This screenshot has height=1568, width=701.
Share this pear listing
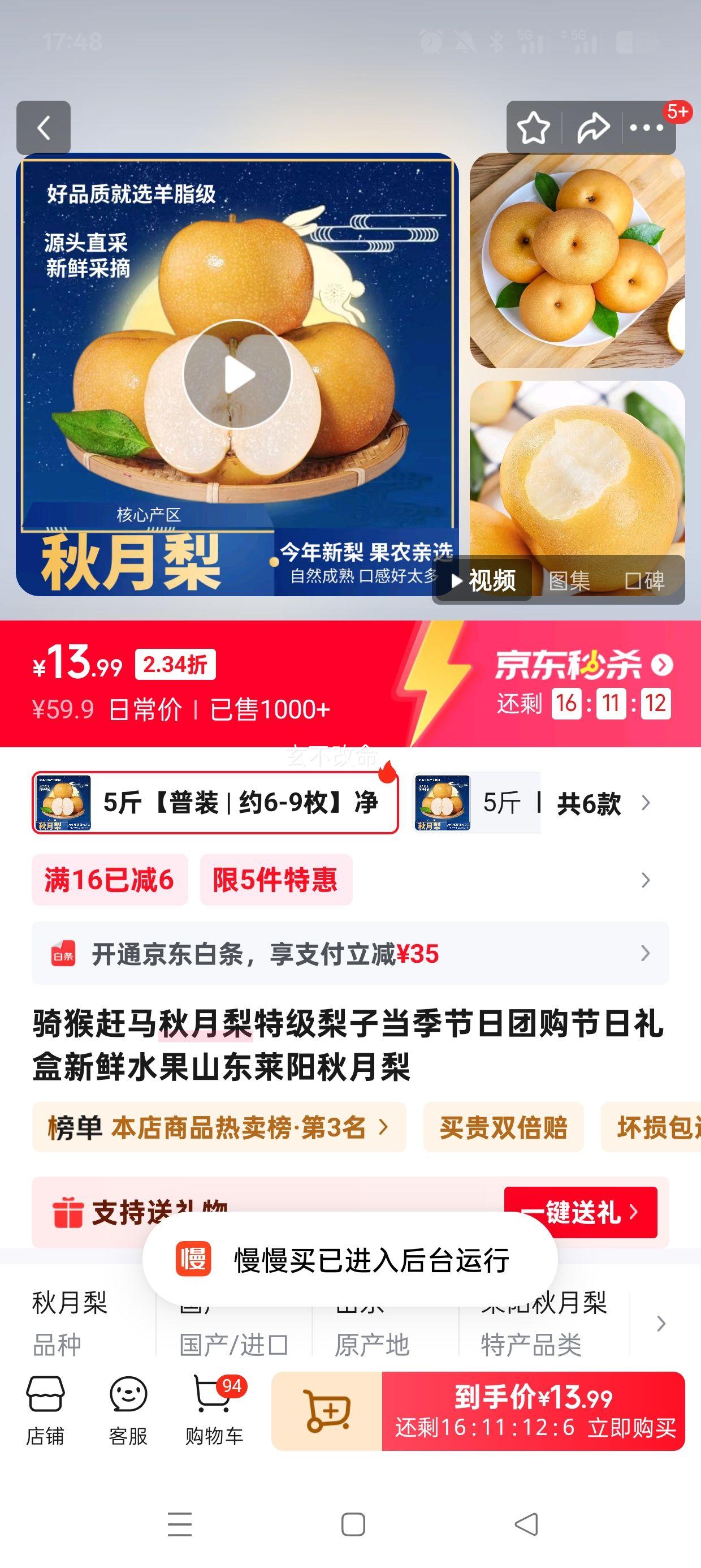tap(592, 128)
